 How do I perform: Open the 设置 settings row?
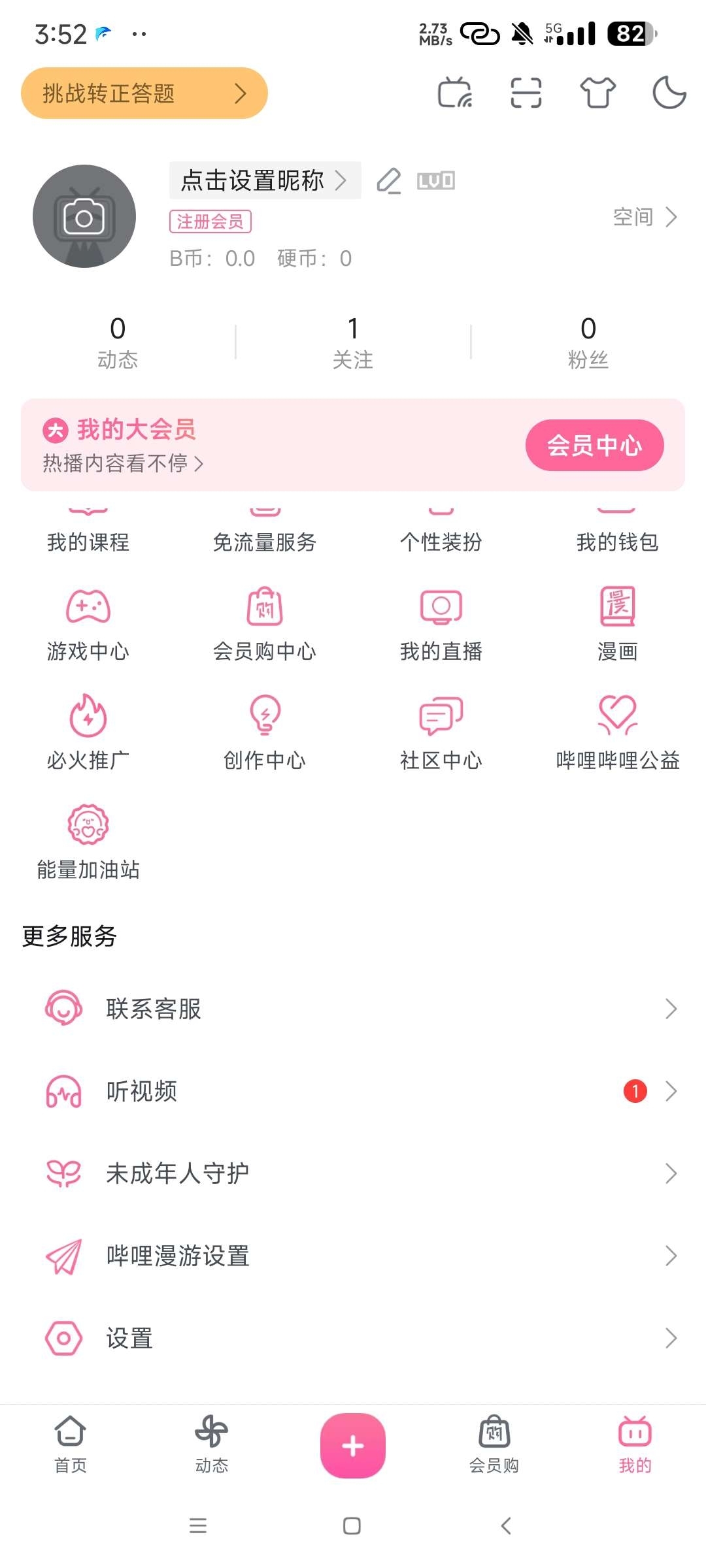[353, 1338]
